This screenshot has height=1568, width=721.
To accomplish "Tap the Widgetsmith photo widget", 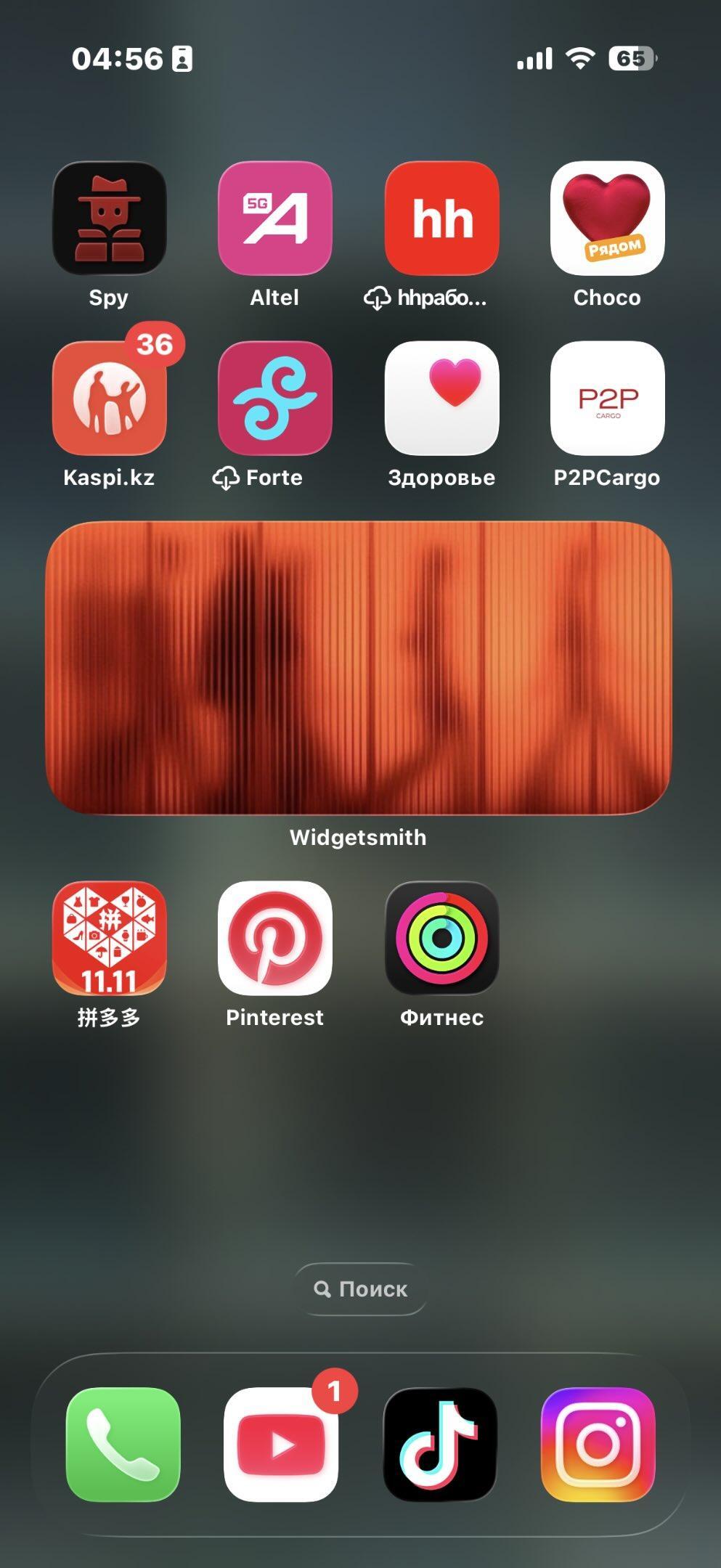I will (359, 668).
